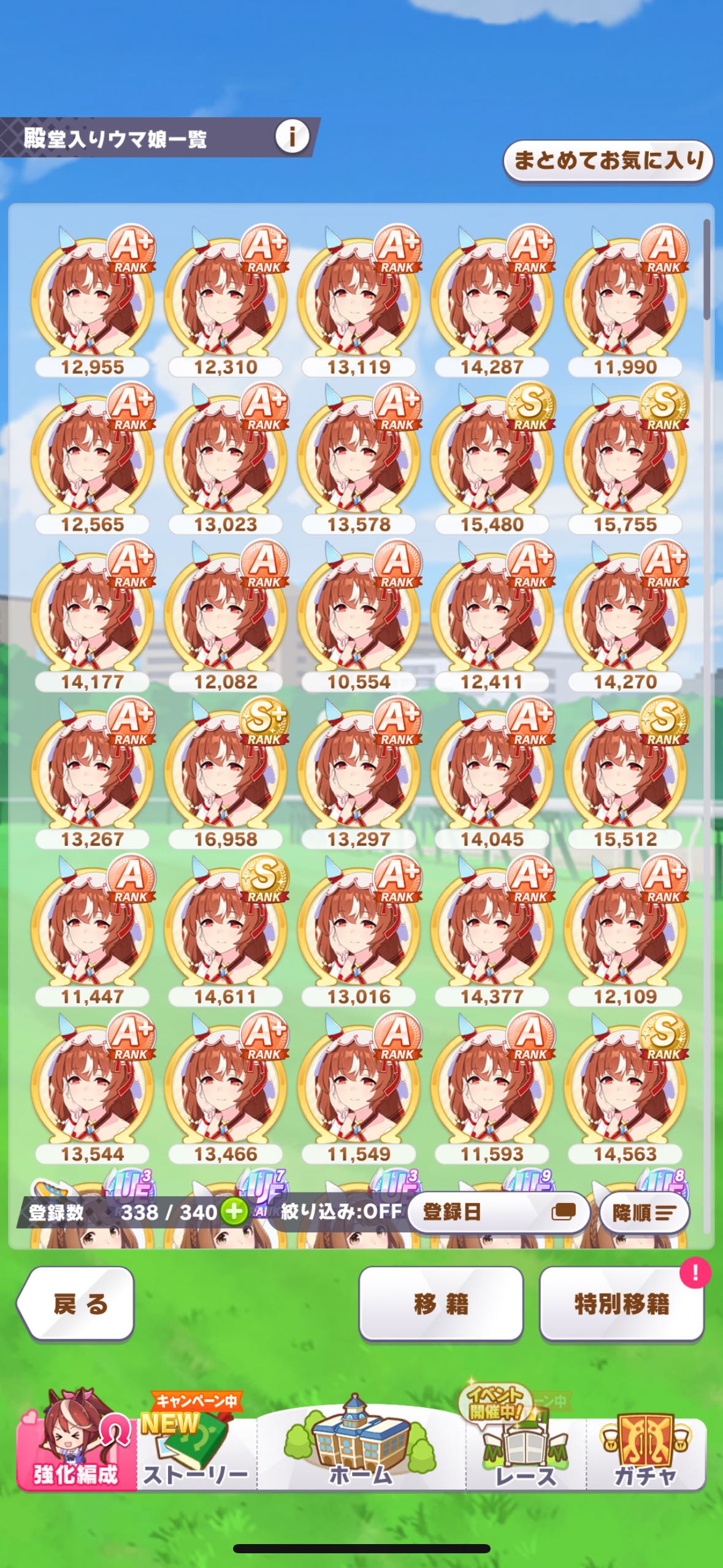This screenshot has height=1568, width=723.
Task: Open the 登録日 sort selector
Action: click(x=498, y=1212)
